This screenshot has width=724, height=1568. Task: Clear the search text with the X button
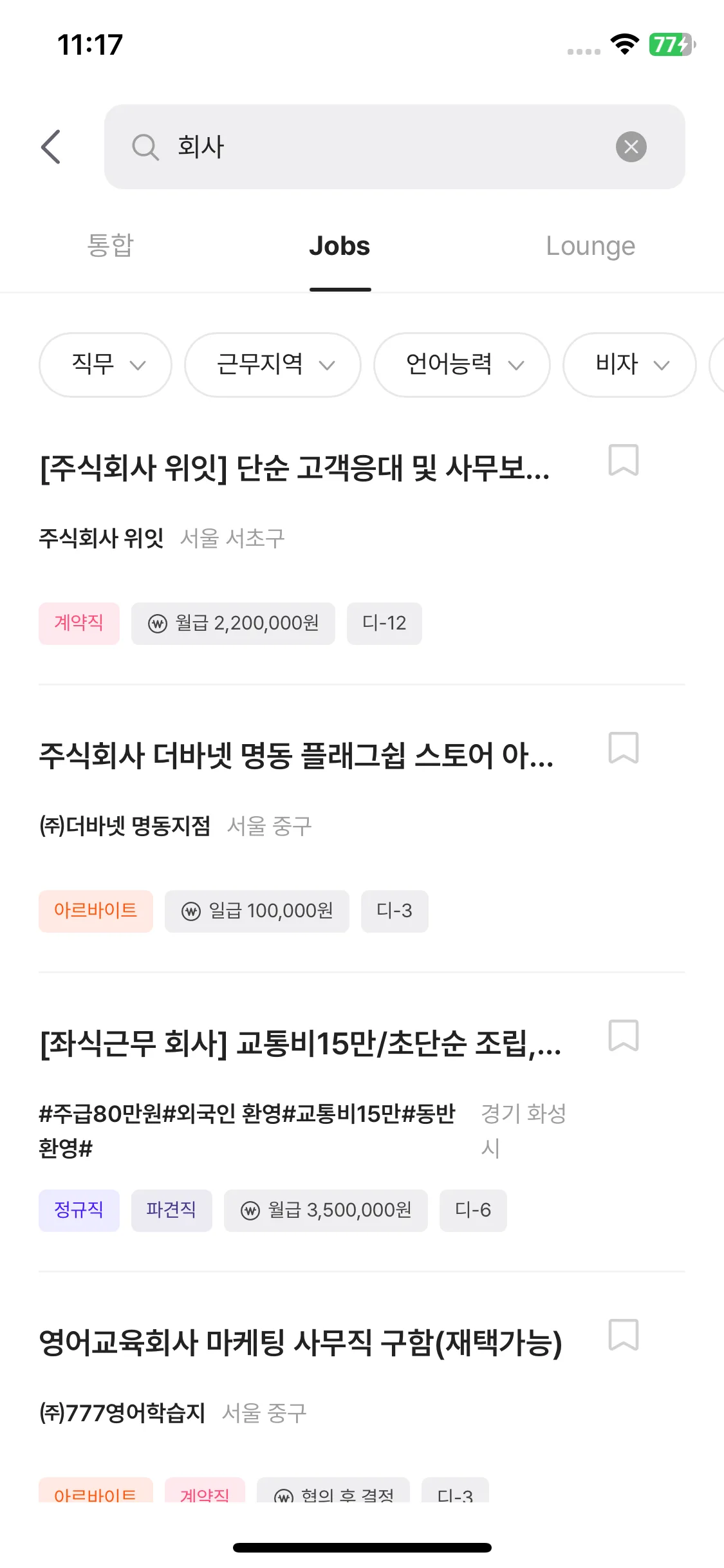[x=631, y=147]
